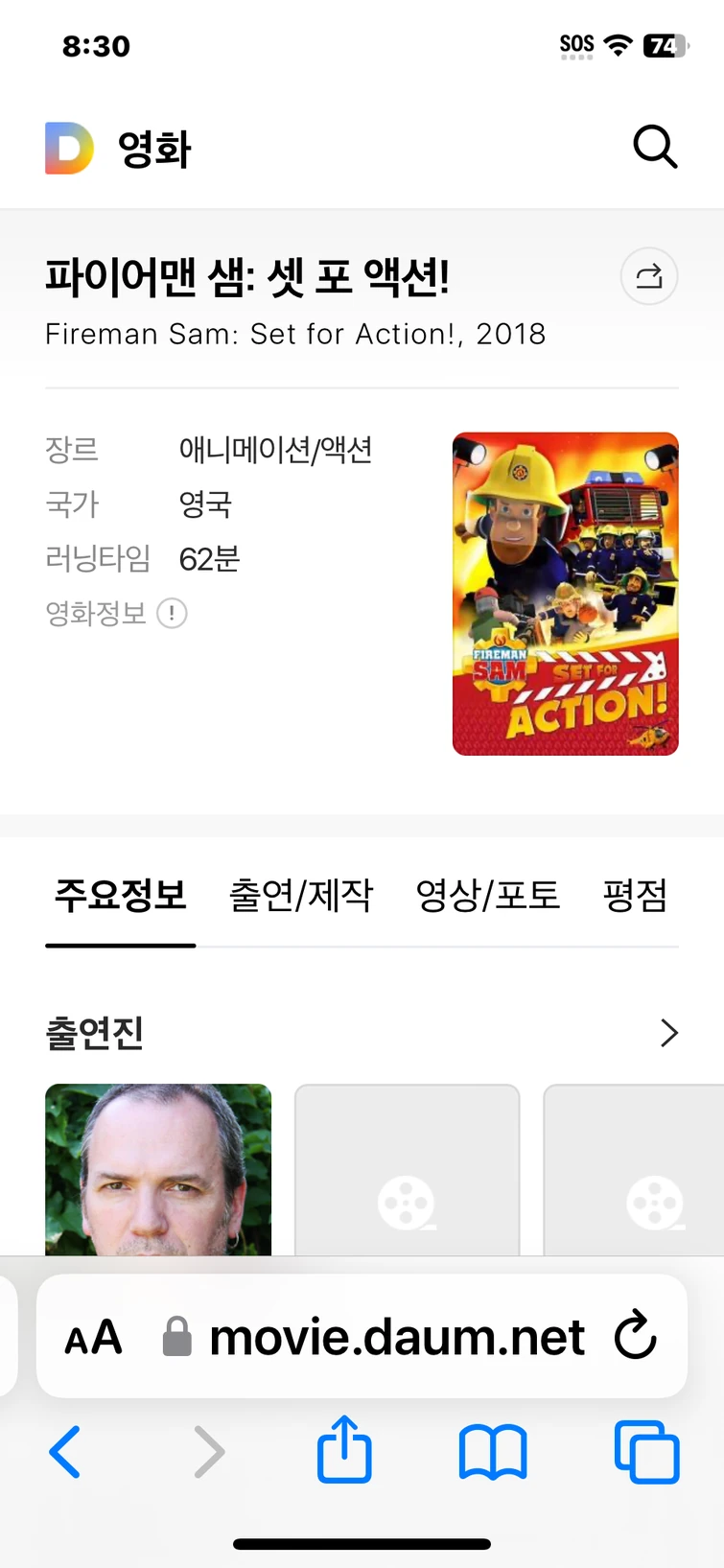724x1568 pixels.
Task: Tap the Daum logo icon
Action: (x=67, y=147)
